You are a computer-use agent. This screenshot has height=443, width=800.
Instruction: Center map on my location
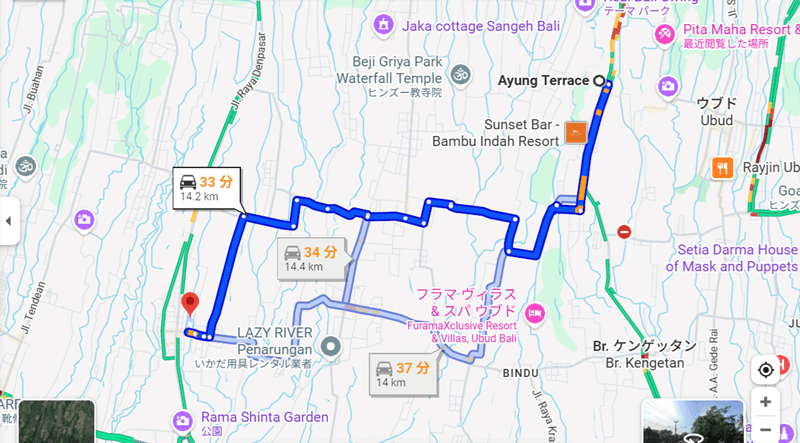765,369
